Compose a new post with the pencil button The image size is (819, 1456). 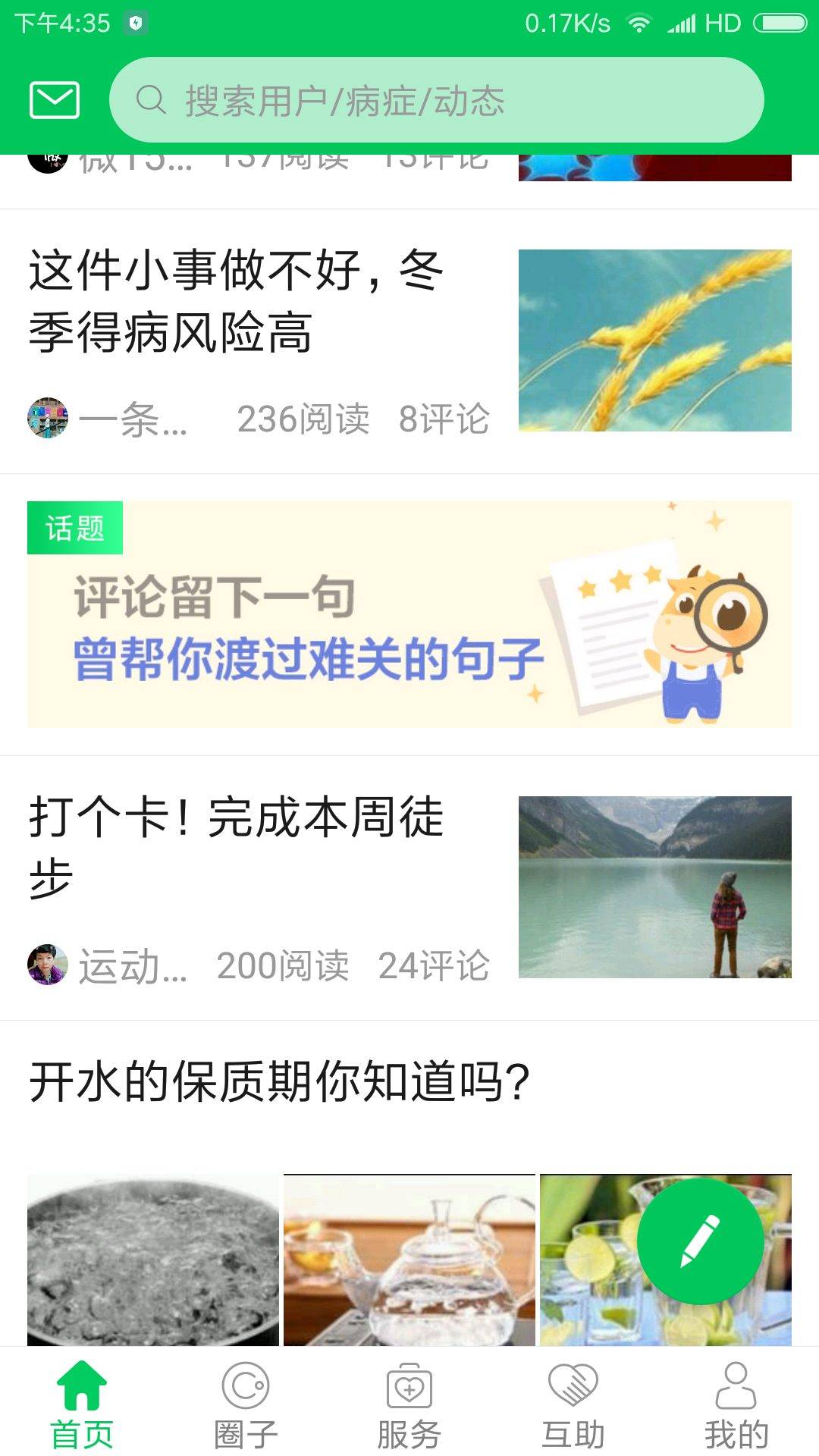[x=700, y=1241]
